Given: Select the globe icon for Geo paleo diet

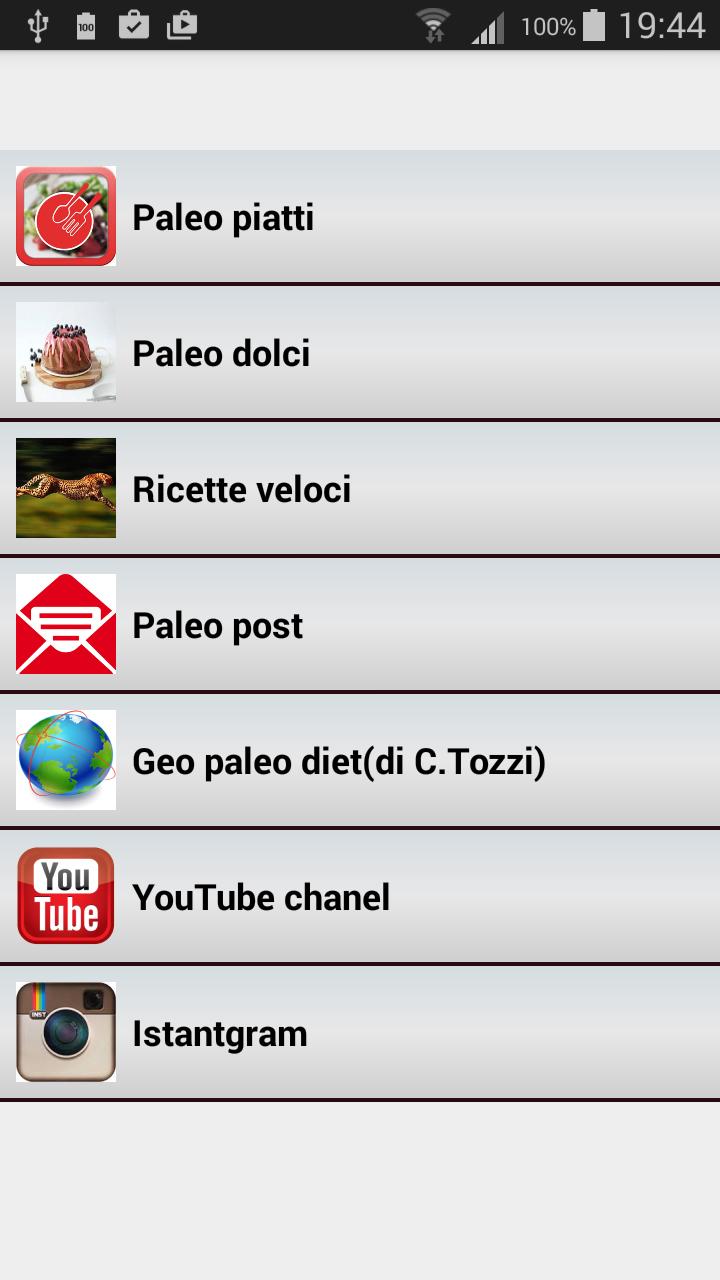Looking at the screenshot, I should coord(65,760).
